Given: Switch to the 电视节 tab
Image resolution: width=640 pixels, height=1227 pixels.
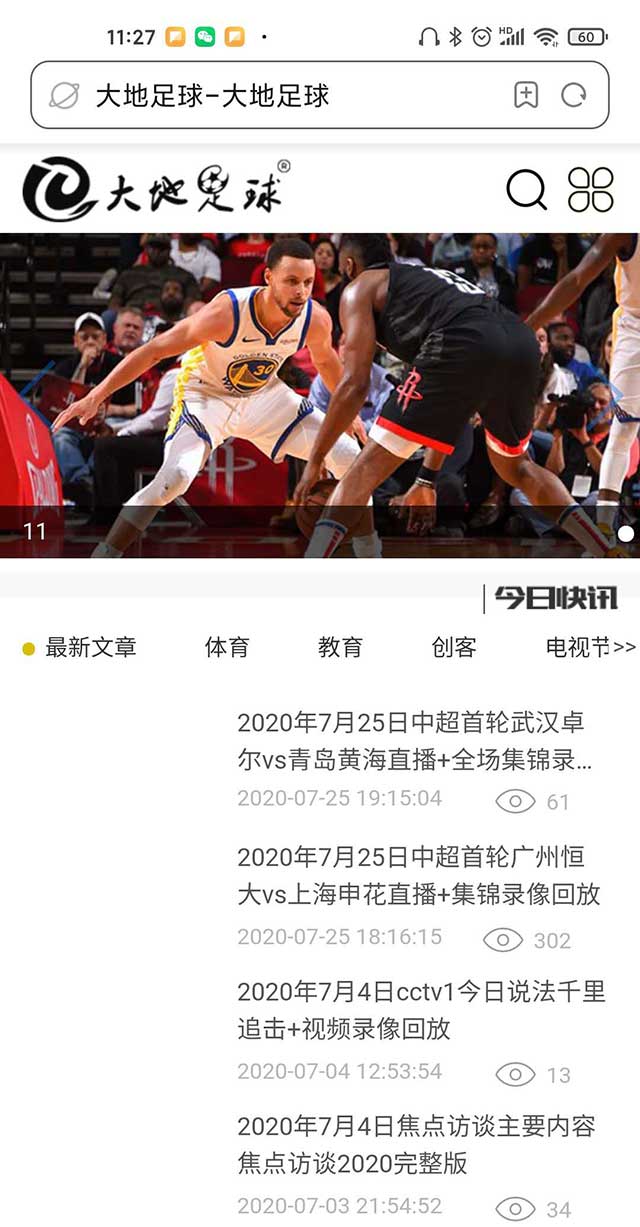Looking at the screenshot, I should pos(577,648).
